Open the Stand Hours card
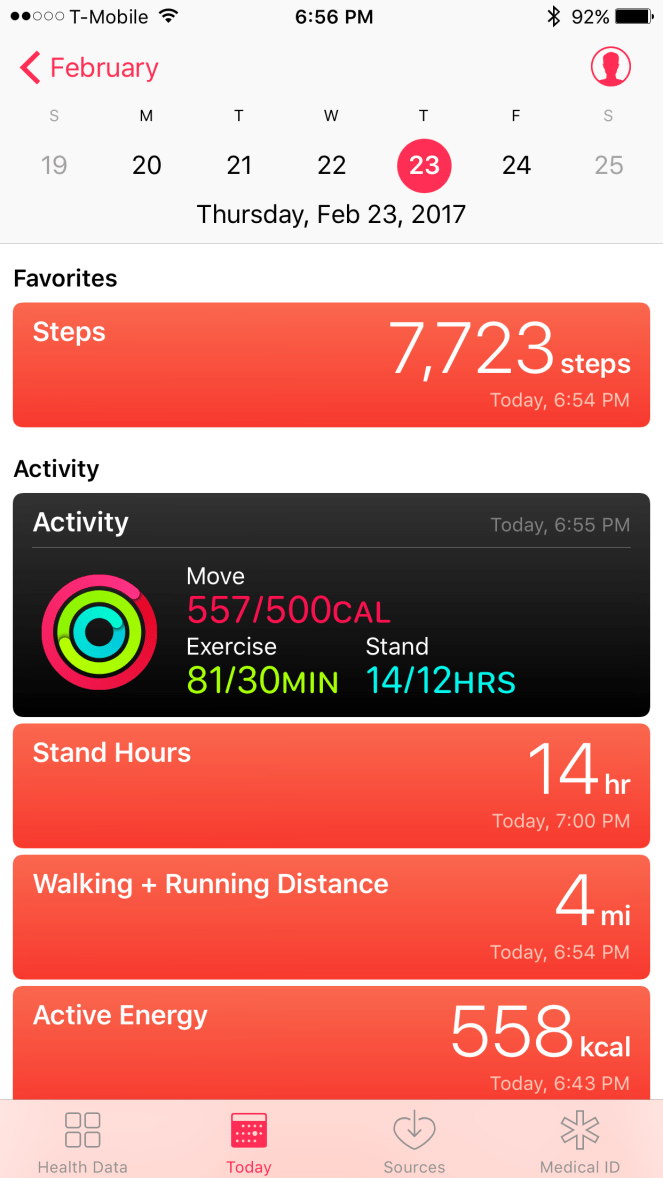 331,786
